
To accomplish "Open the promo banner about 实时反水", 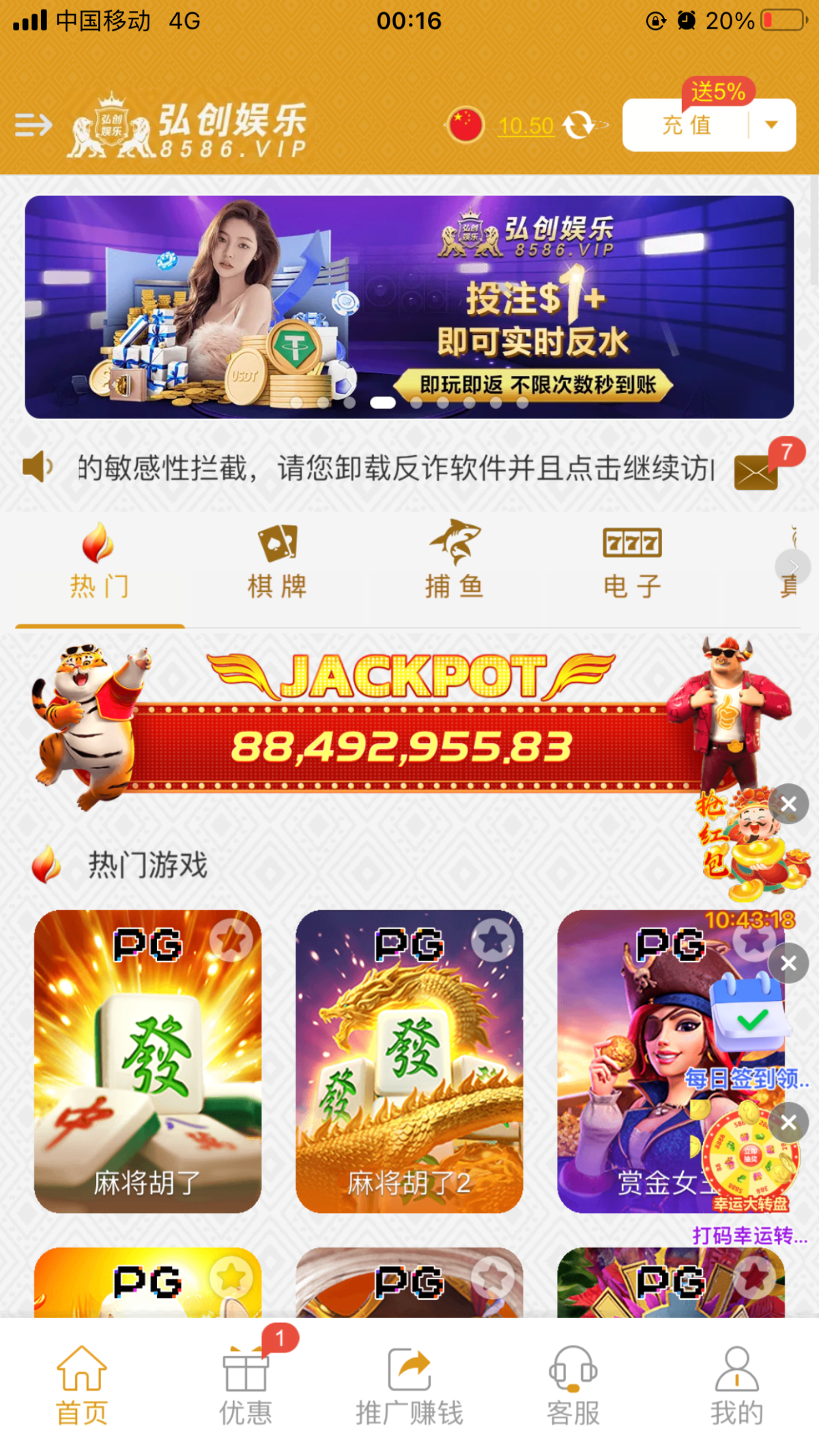I will tap(409, 306).
